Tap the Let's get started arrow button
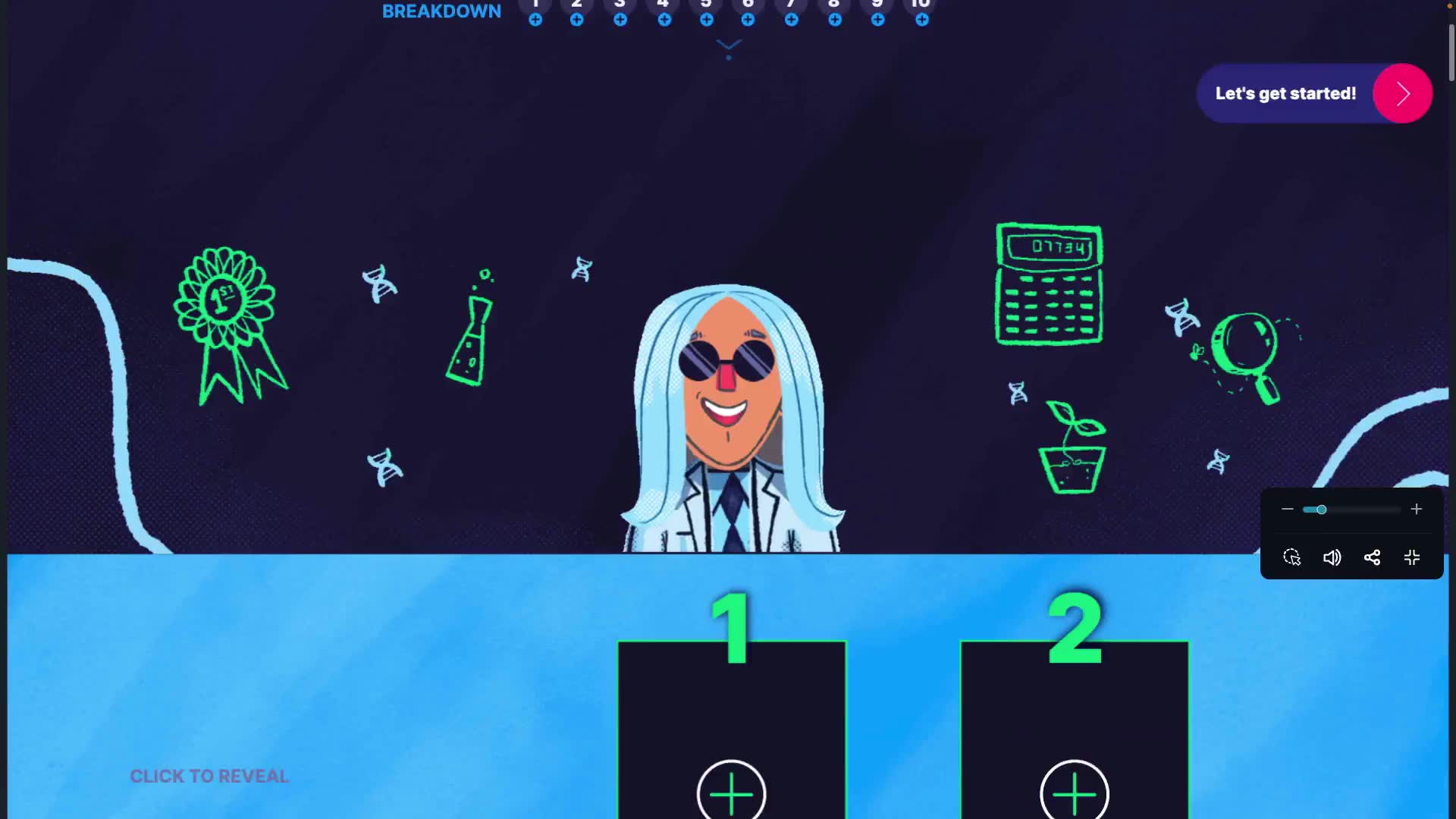 pos(1402,94)
